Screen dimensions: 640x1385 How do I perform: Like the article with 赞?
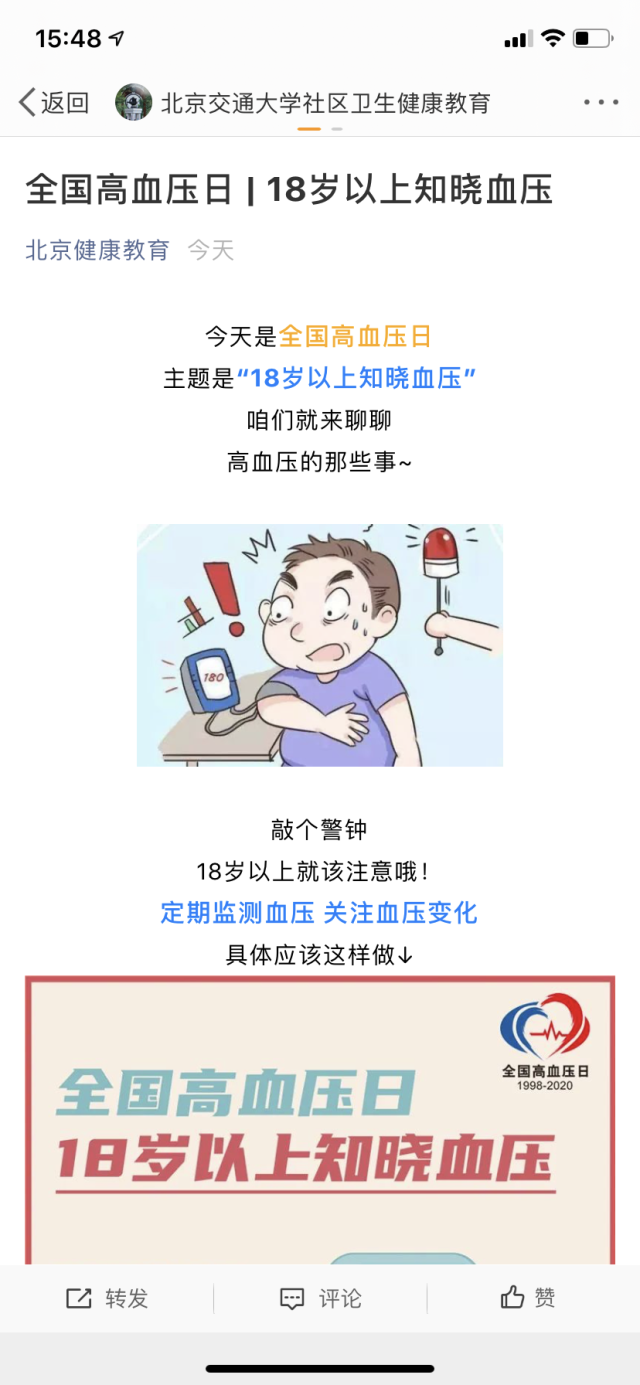[528, 1298]
